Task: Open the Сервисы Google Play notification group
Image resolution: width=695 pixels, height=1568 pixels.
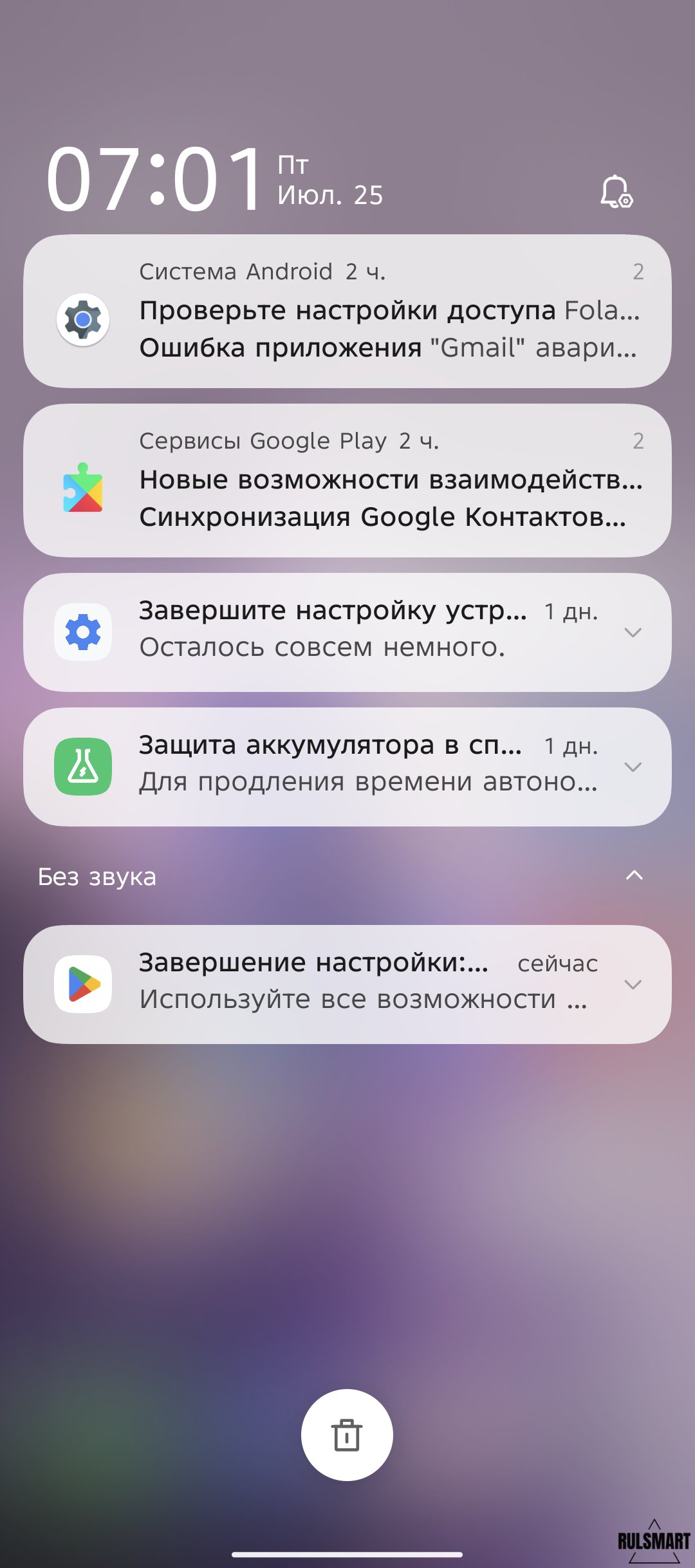Action: click(x=347, y=480)
